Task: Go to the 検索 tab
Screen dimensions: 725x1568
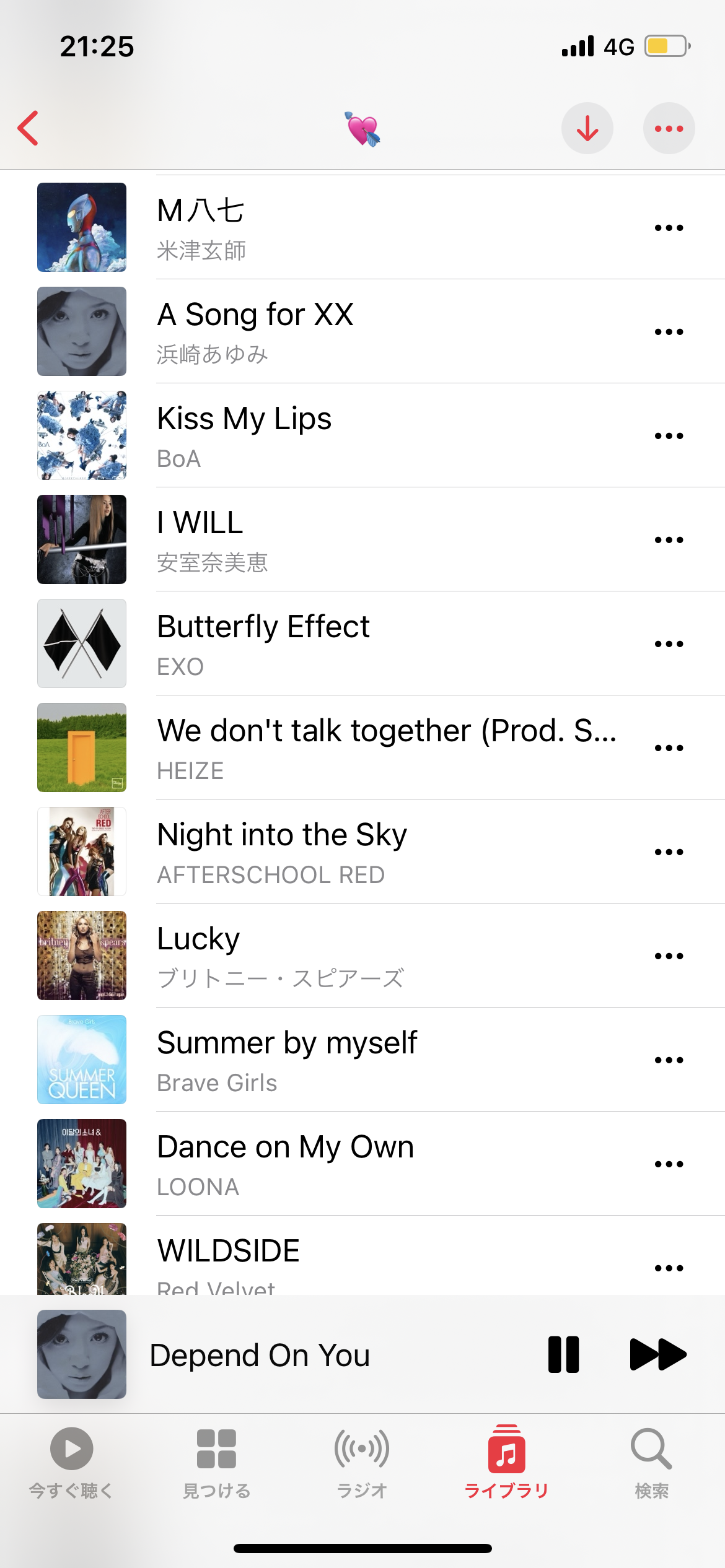Action: point(651,1463)
